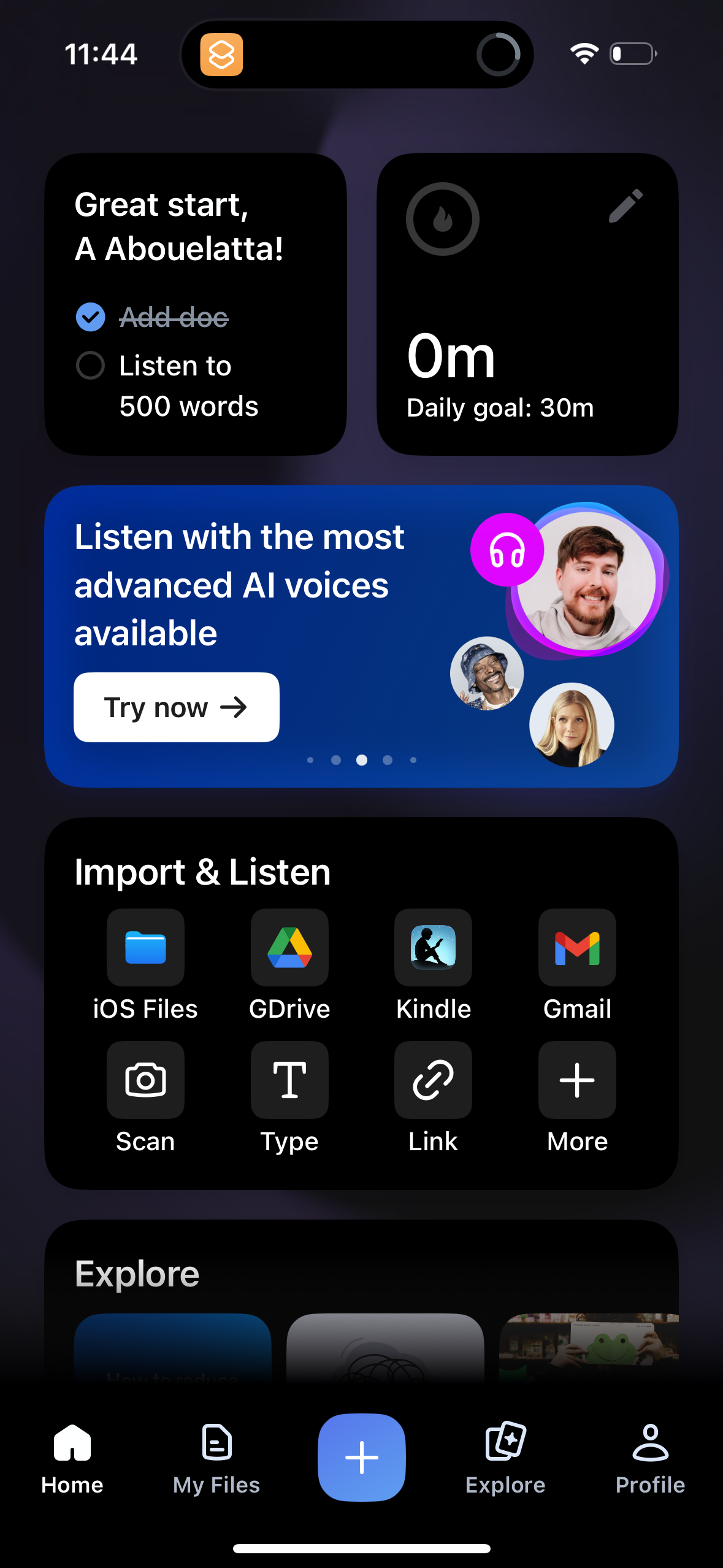Open the Speechify shortcut in Dynamic Island

[x=223, y=54]
